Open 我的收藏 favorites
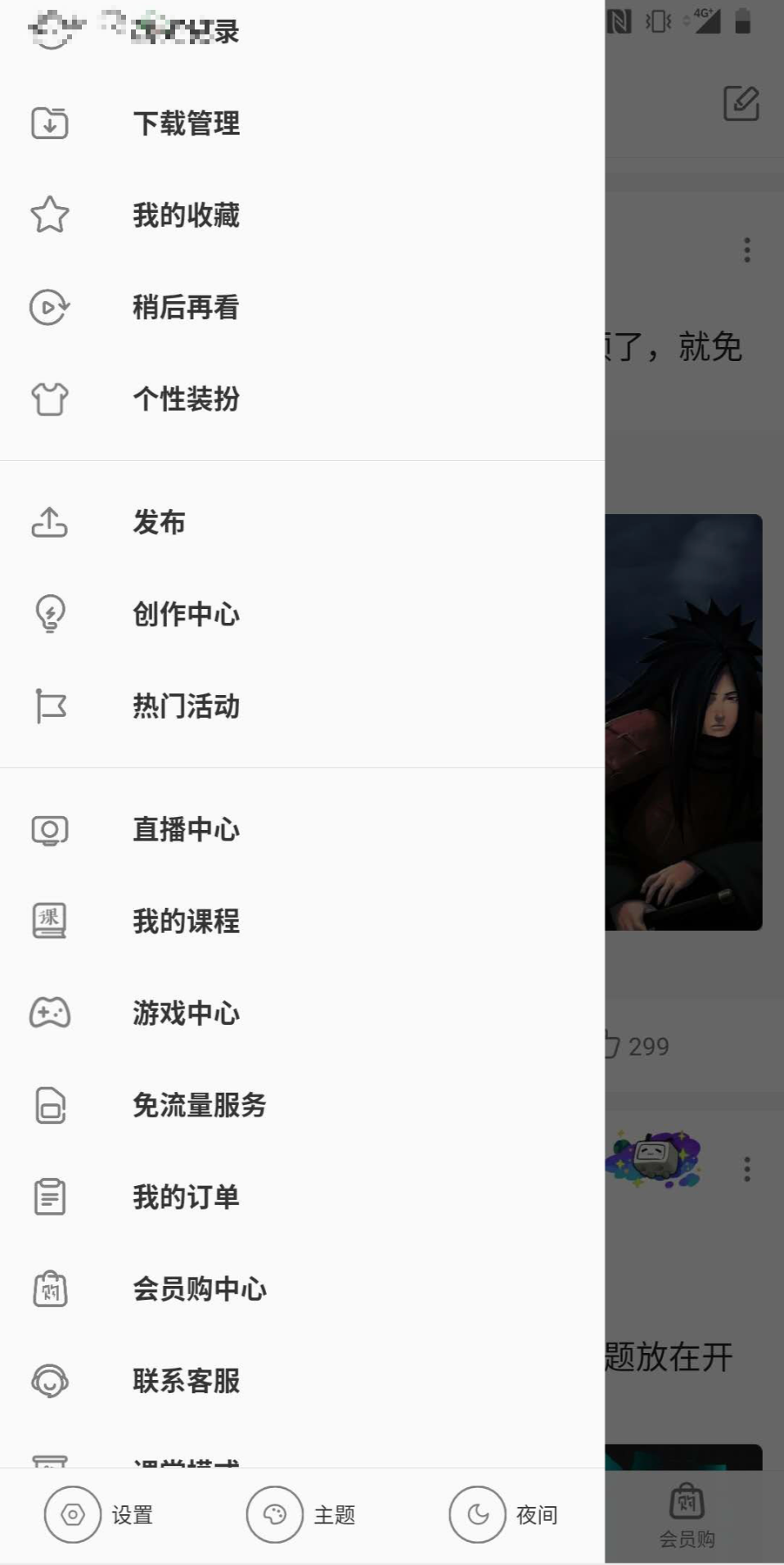The image size is (784, 1565). pos(302,215)
